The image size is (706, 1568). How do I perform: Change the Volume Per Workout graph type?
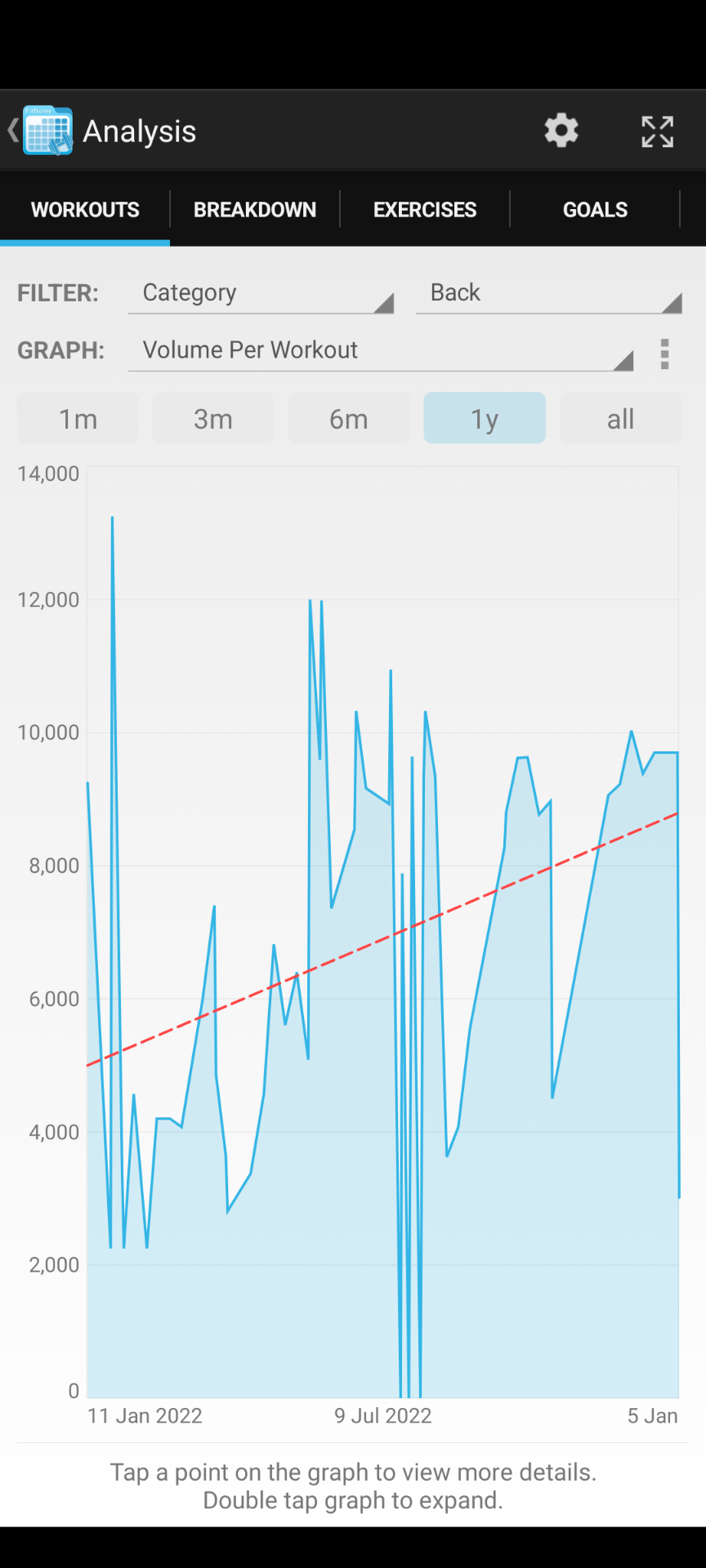(x=381, y=350)
